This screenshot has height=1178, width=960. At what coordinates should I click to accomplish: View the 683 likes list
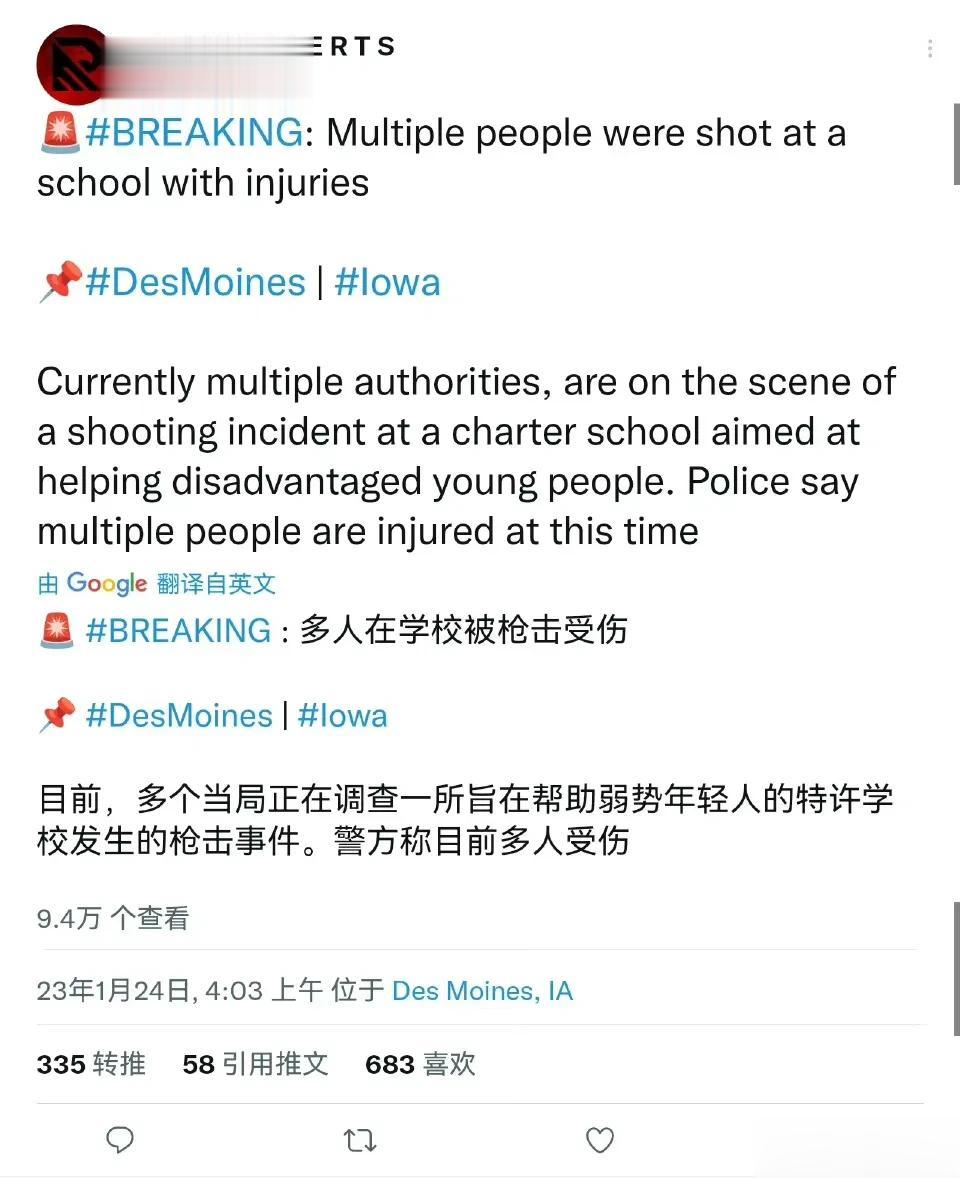point(420,1064)
